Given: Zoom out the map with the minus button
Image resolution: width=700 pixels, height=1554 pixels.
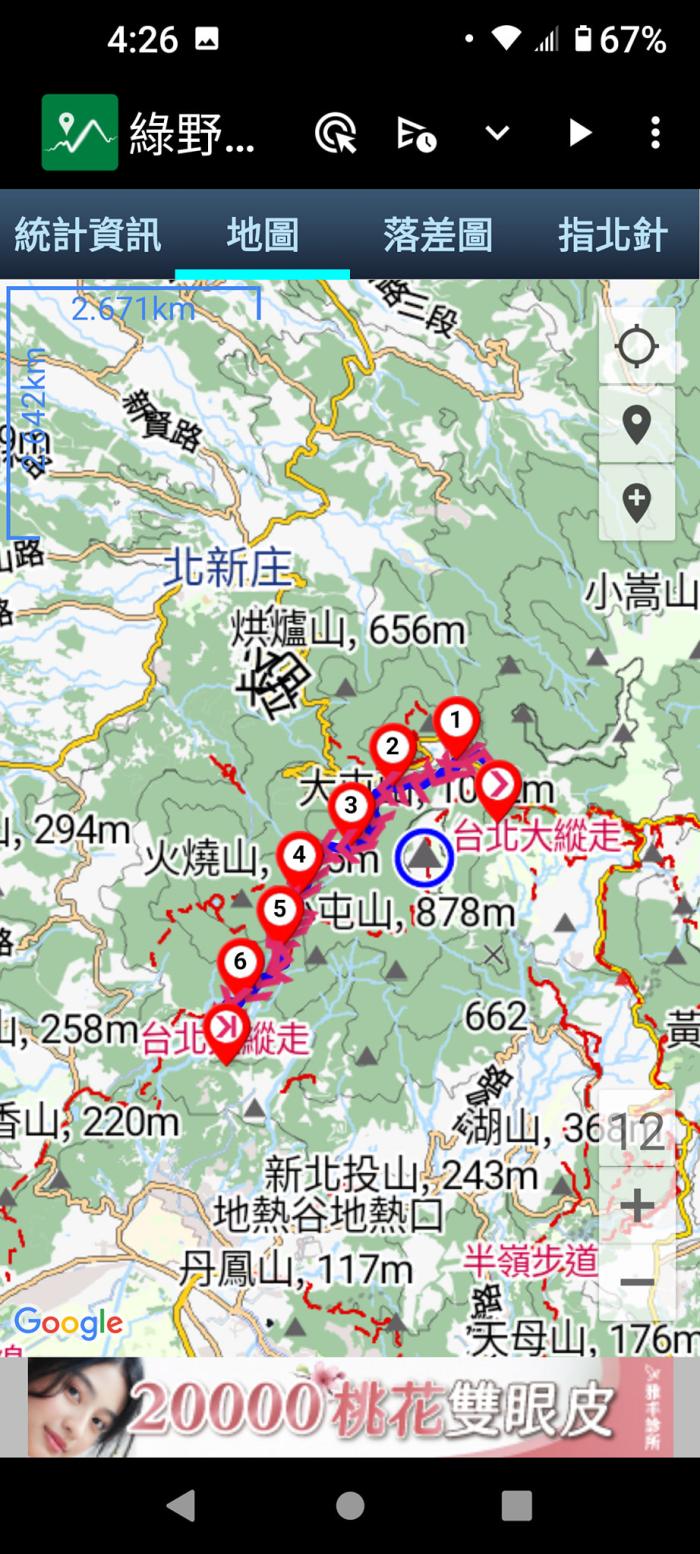Looking at the screenshot, I should click(x=637, y=1281).
